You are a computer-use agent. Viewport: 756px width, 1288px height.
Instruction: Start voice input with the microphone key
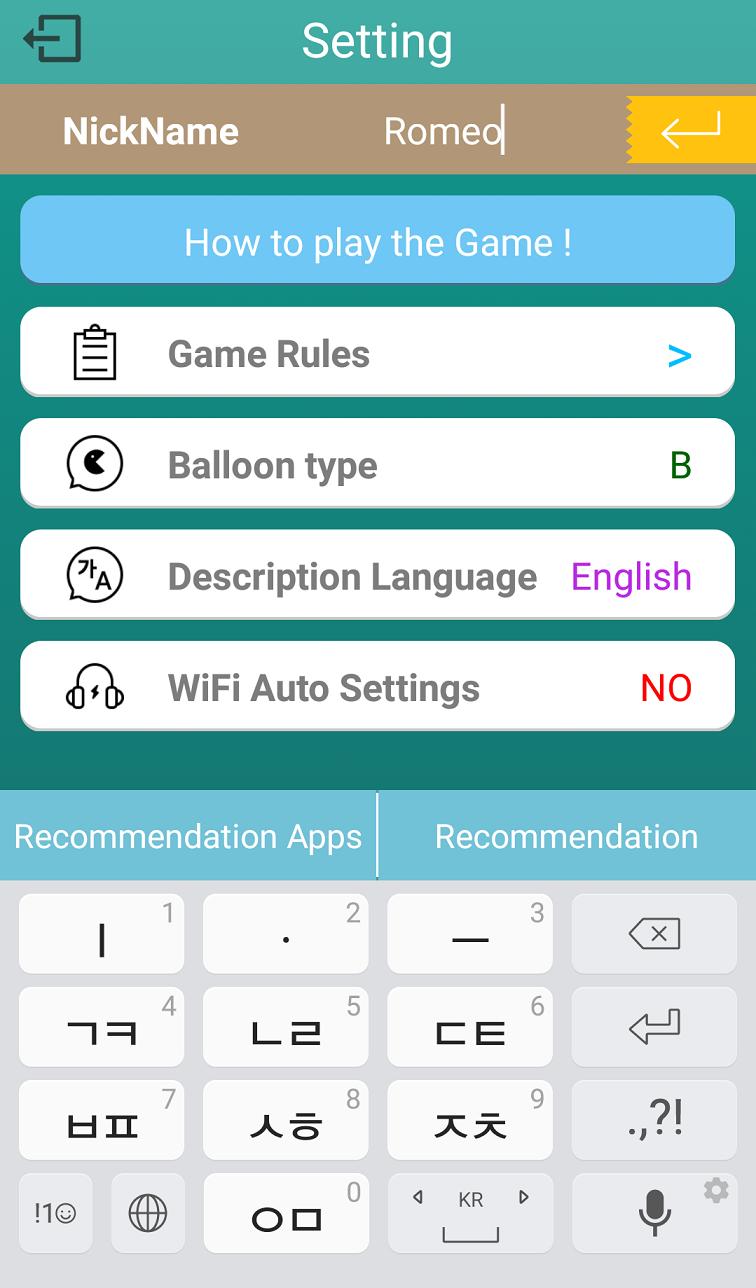[654, 1213]
